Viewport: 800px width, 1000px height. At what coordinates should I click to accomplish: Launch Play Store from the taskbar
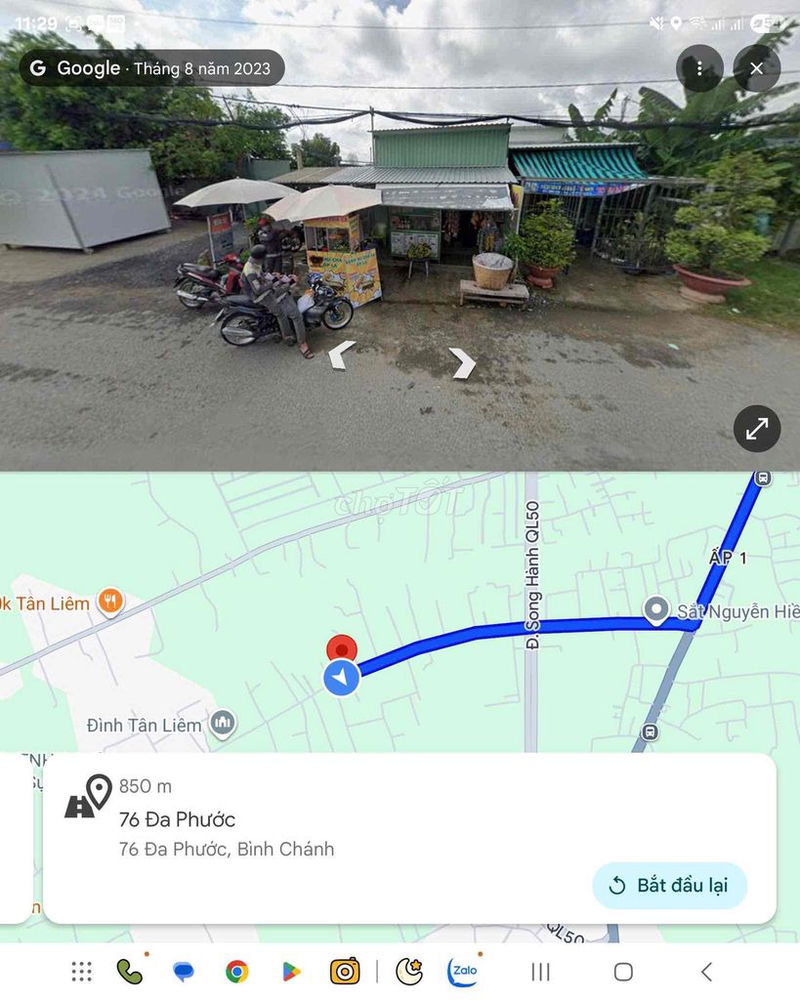(291, 971)
